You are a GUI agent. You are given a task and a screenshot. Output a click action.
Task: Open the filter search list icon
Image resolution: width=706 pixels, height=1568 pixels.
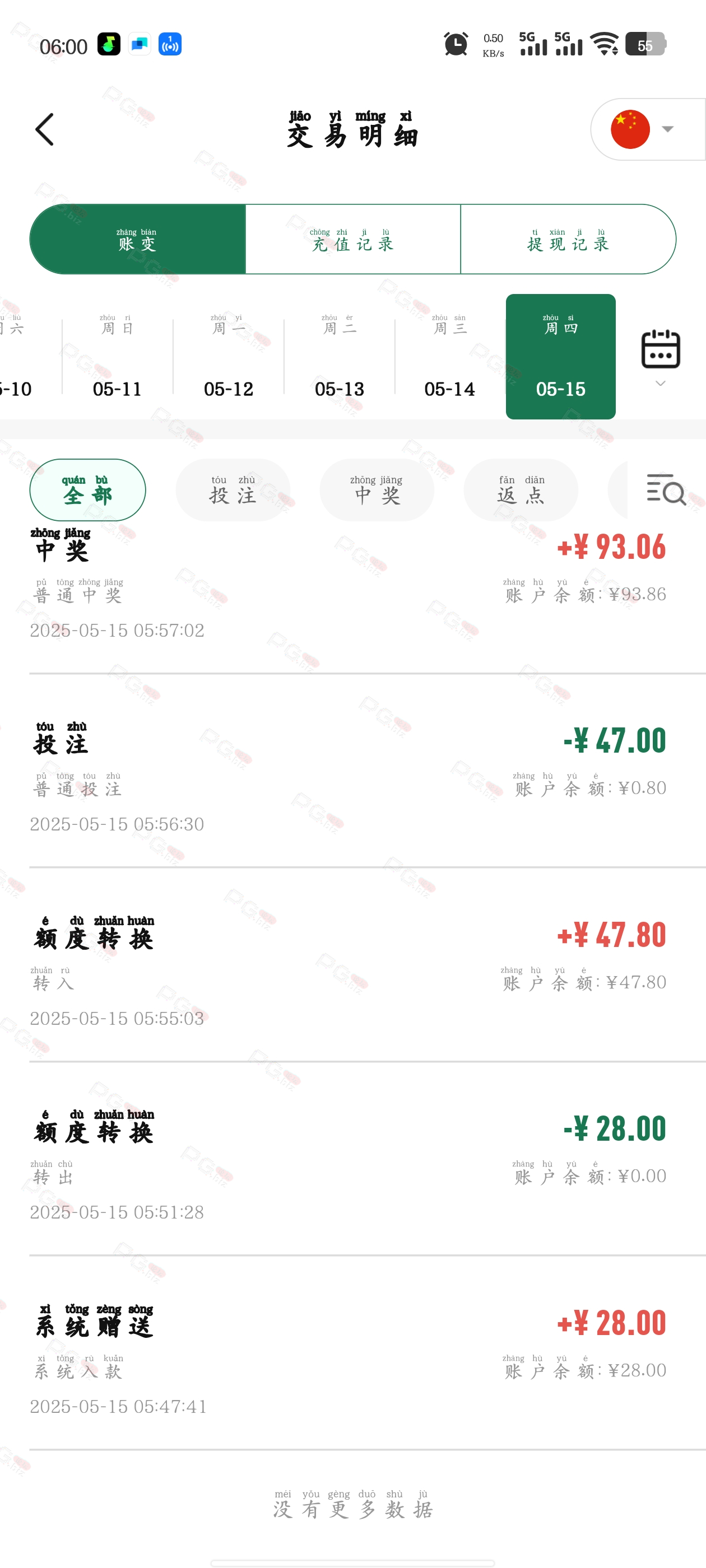click(x=666, y=489)
